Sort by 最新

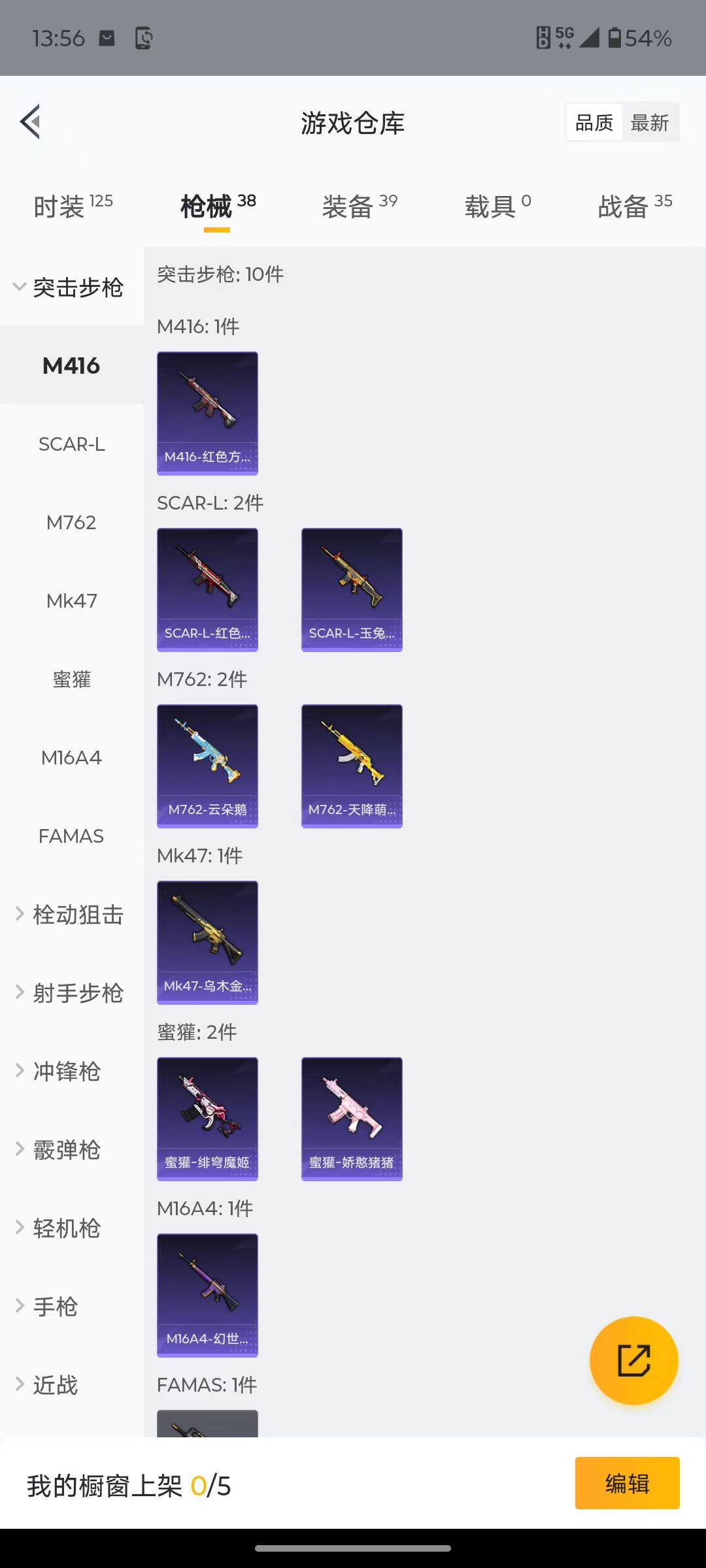[649, 122]
